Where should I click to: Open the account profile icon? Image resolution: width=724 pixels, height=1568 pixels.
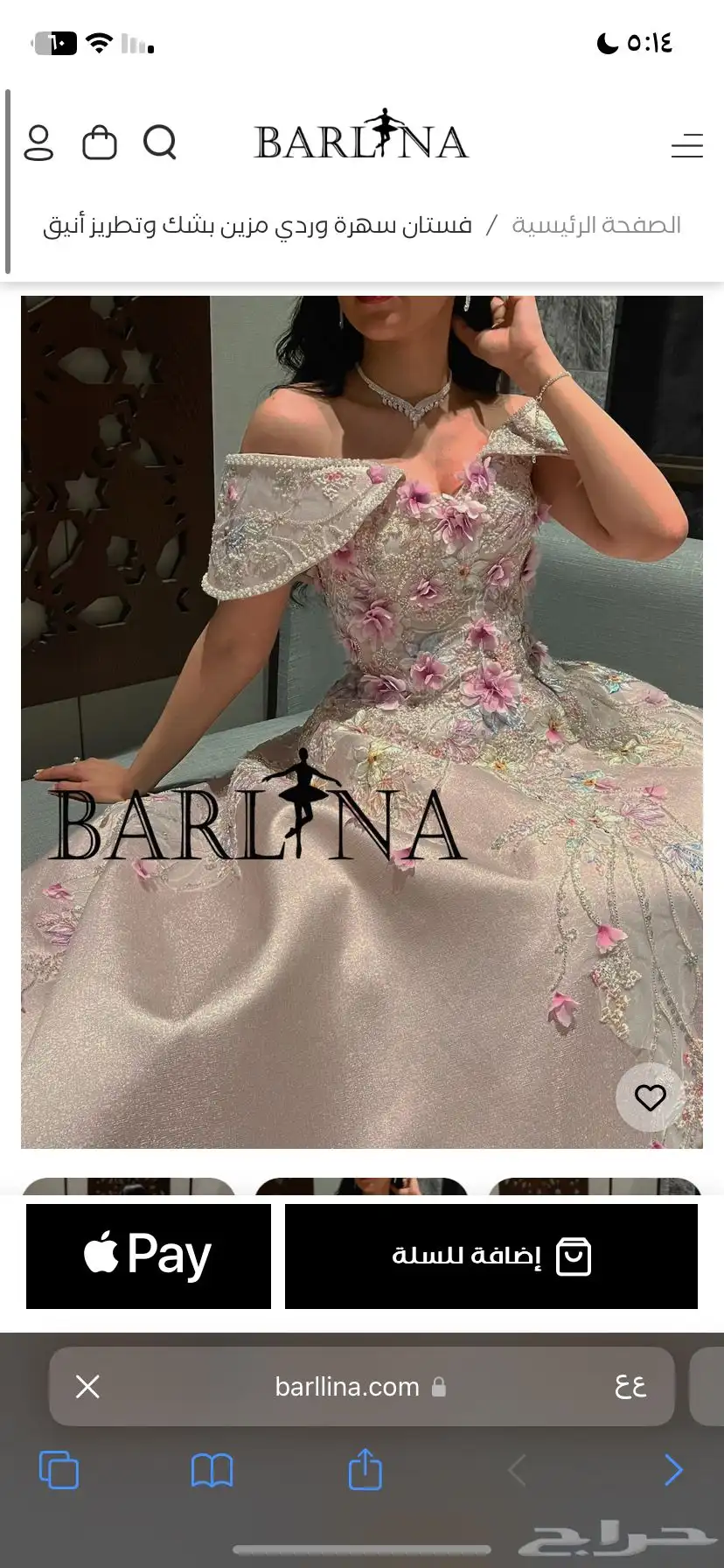[x=38, y=143]
